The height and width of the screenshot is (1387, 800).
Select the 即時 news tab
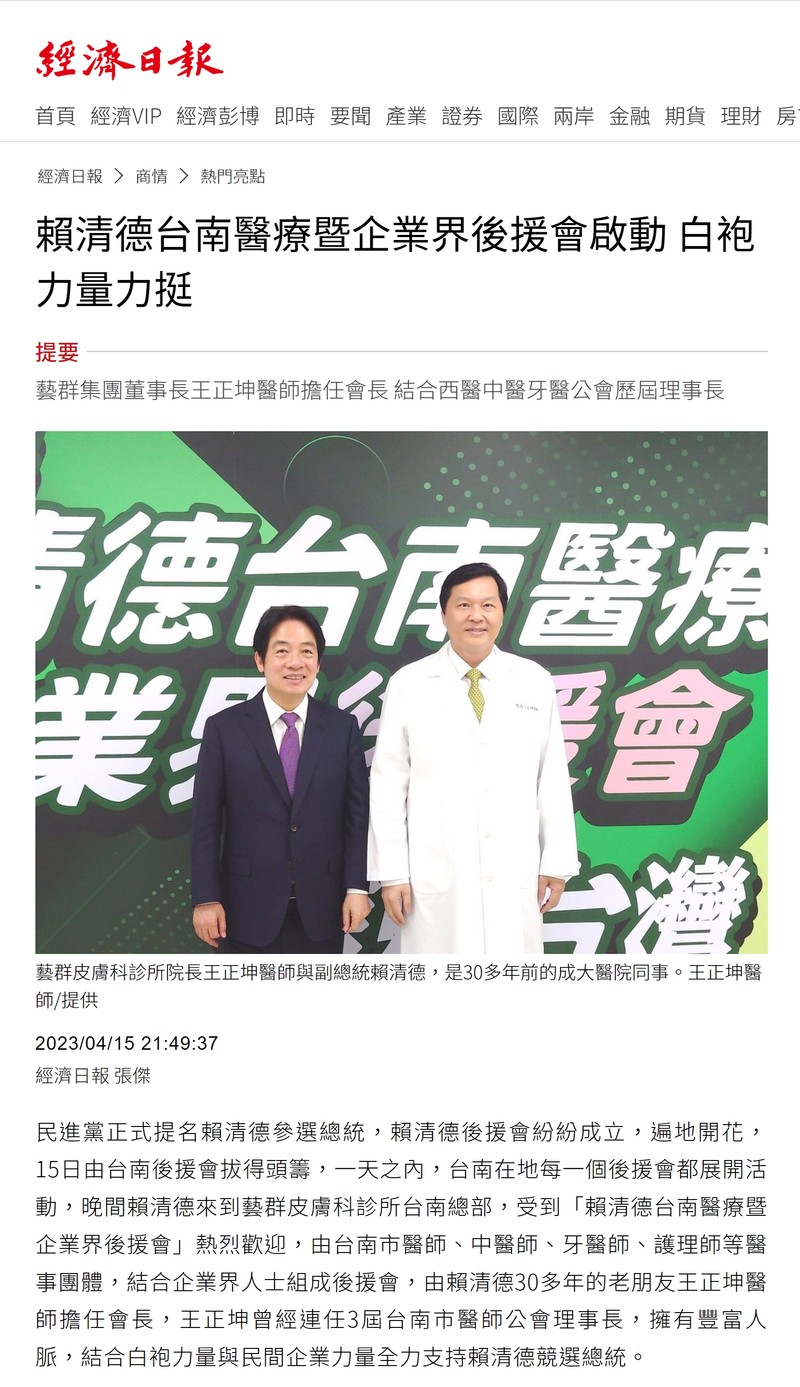coord(294,116)
